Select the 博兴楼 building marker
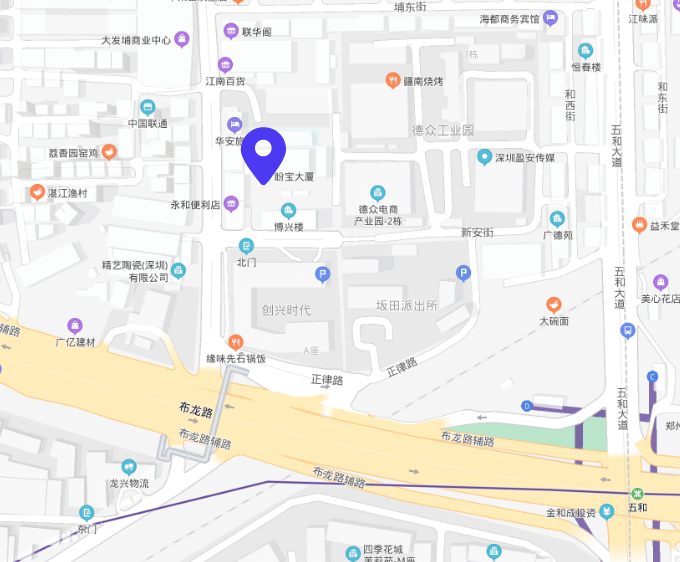The height and width of the screenshot is (562, 680). click(288, 210)
